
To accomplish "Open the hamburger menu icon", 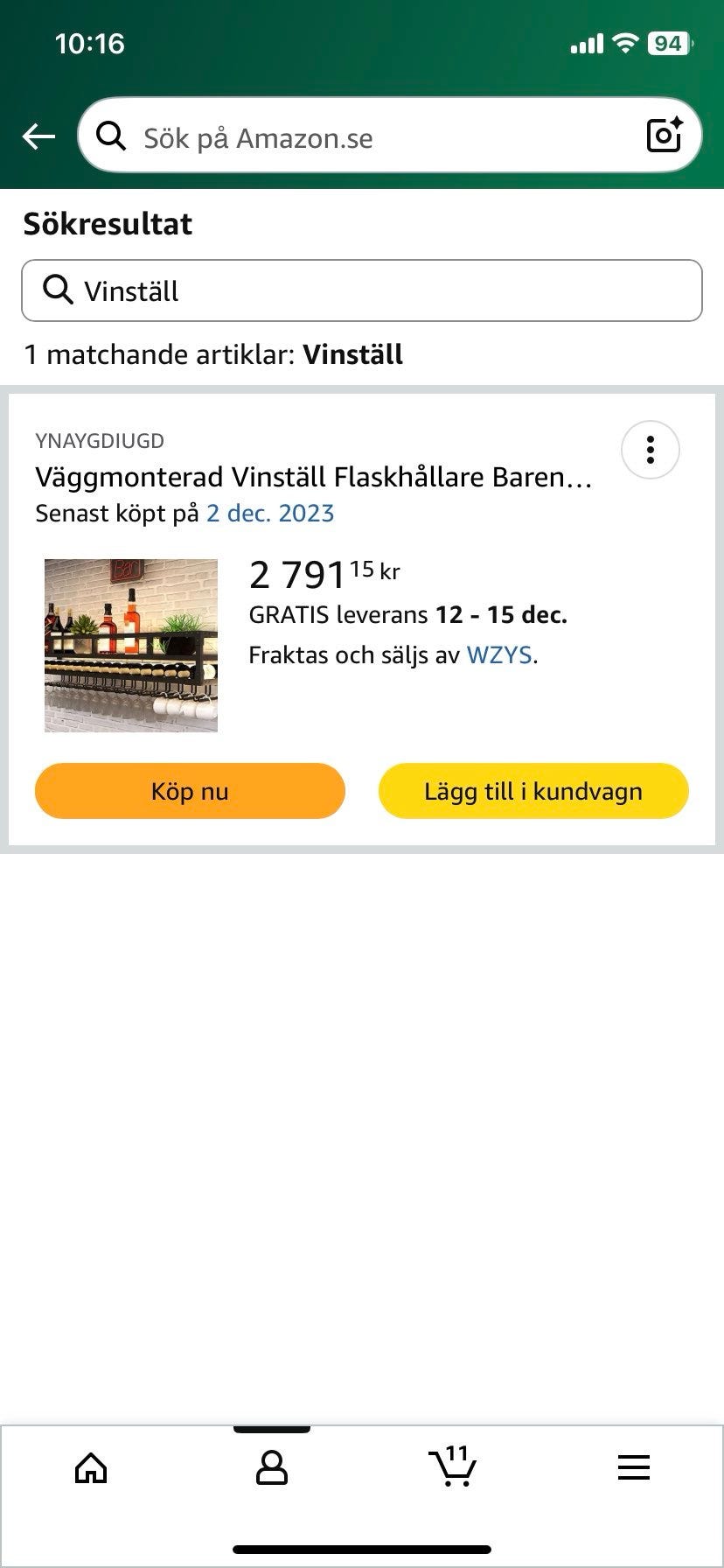I will tap(633, 1468).
